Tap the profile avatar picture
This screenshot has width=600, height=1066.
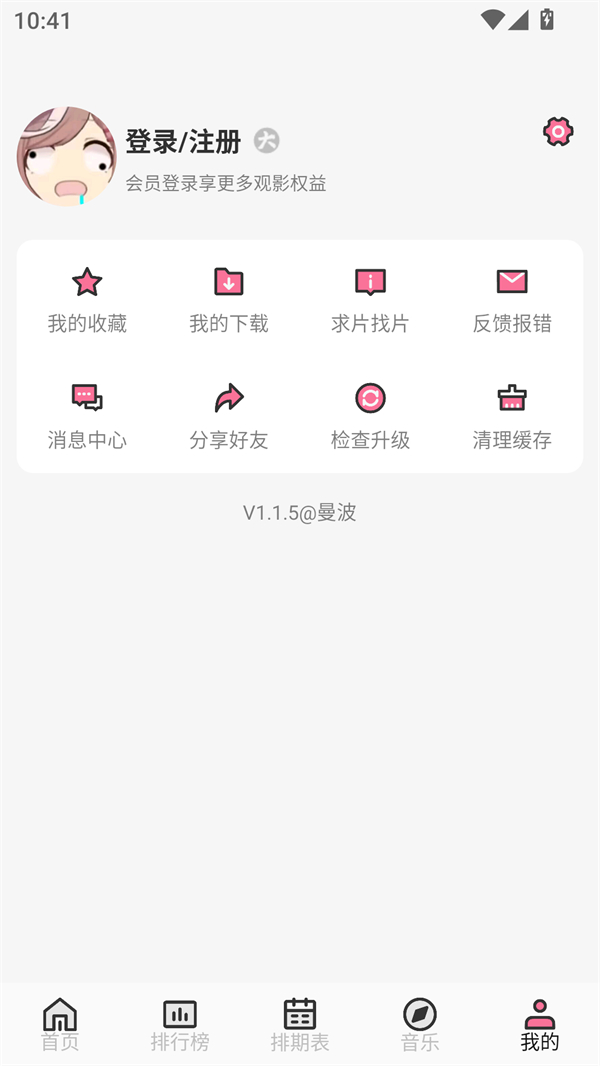point(66,156)
